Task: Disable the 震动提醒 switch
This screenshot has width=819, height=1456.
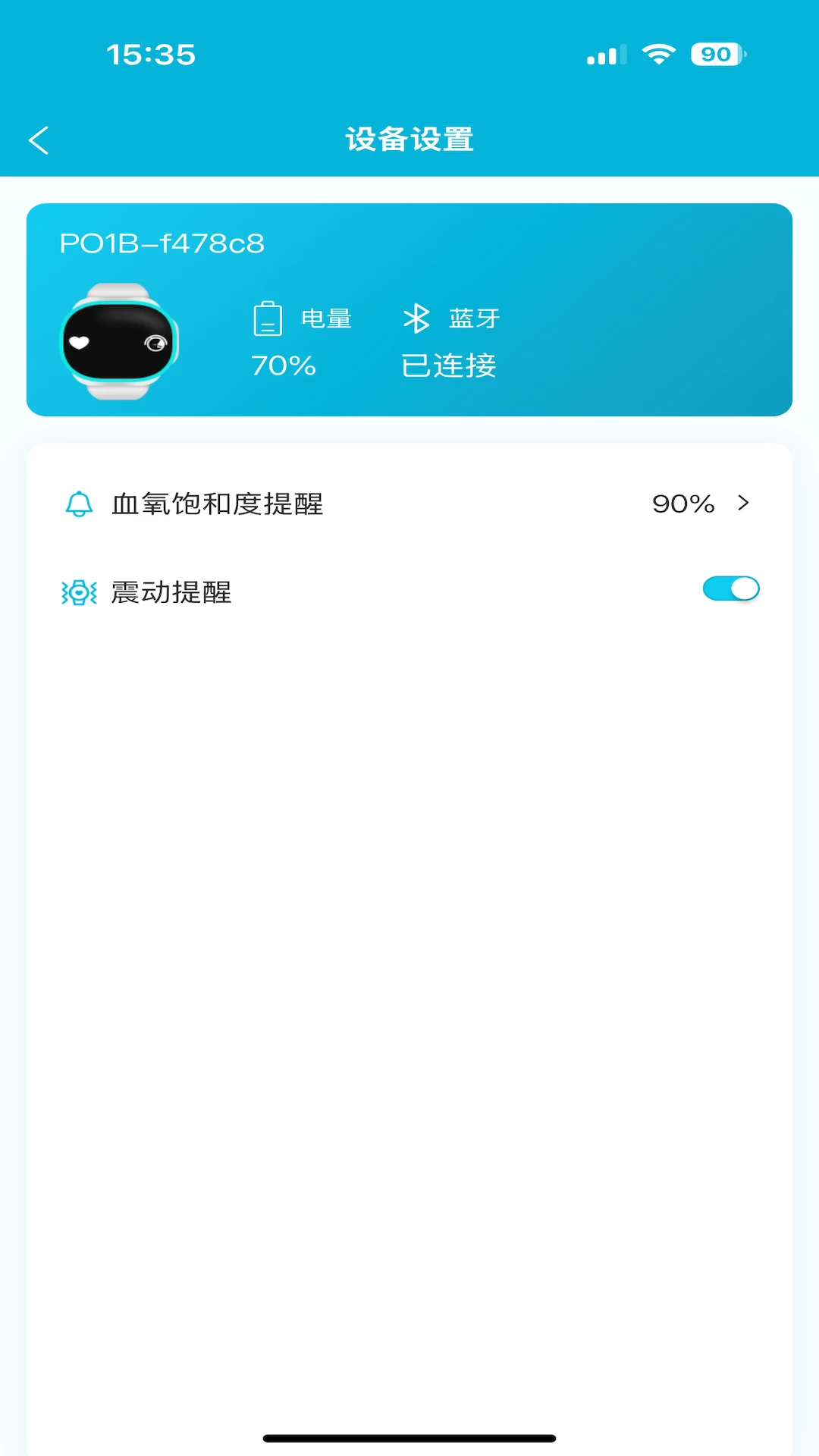Action: pos(730,589)
